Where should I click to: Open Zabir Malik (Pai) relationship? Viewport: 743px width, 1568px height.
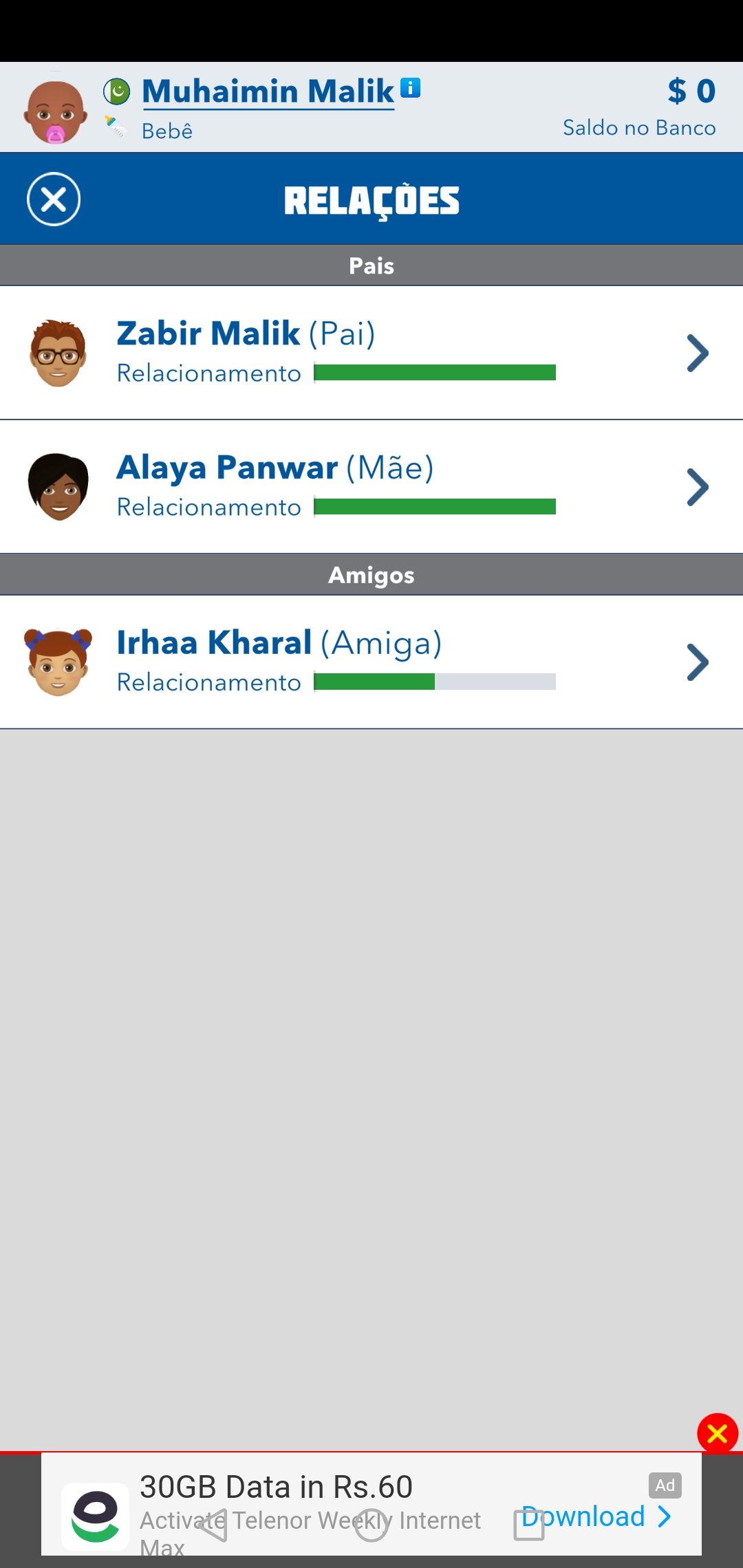click(371, 353)
